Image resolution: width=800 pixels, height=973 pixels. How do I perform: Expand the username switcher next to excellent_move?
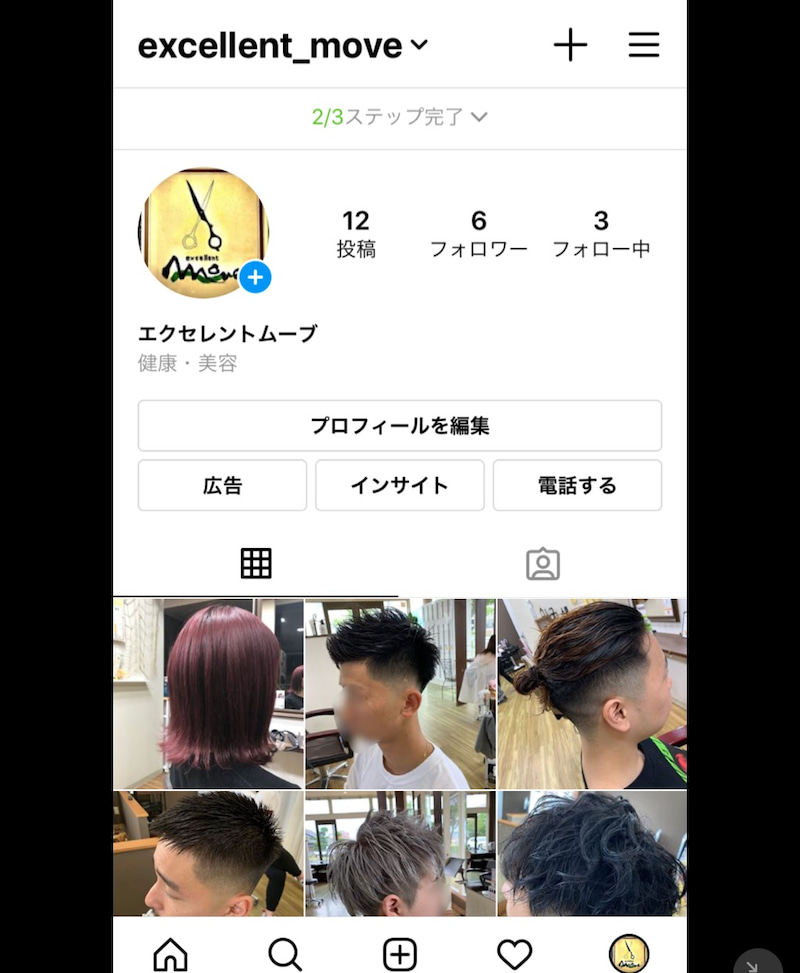coord(420,46)
